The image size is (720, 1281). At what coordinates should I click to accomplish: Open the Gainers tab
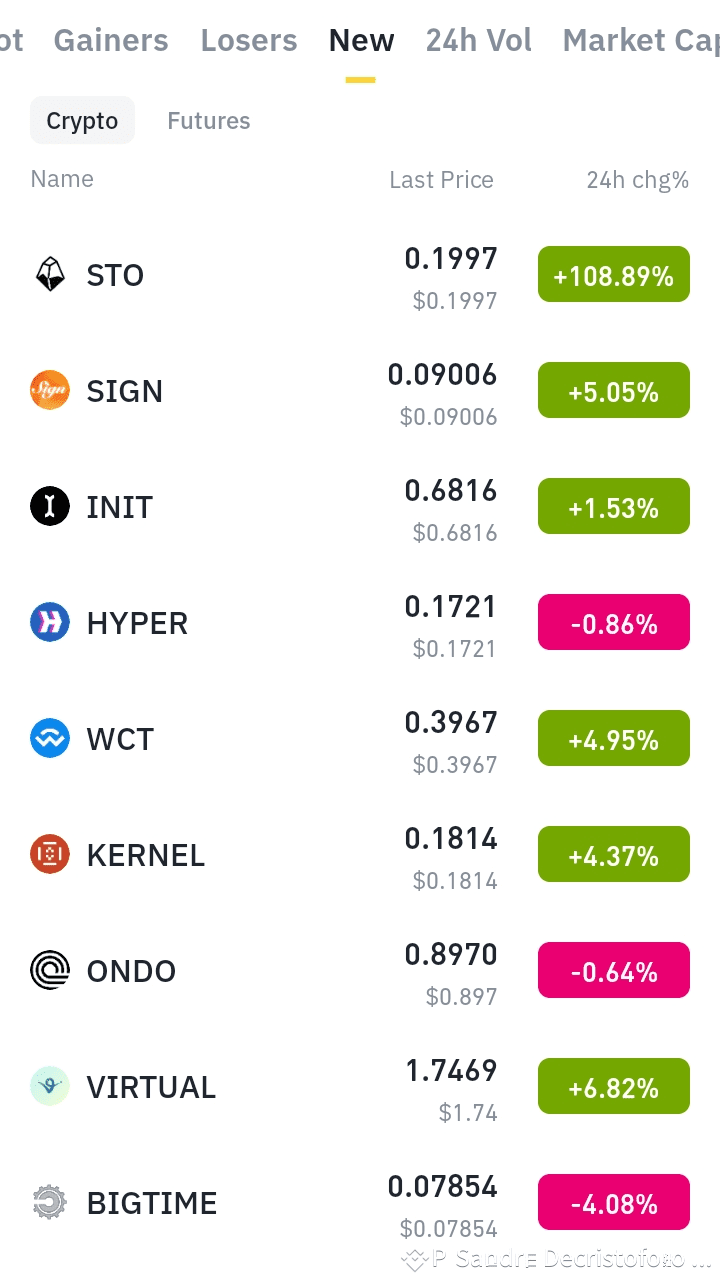110,40
